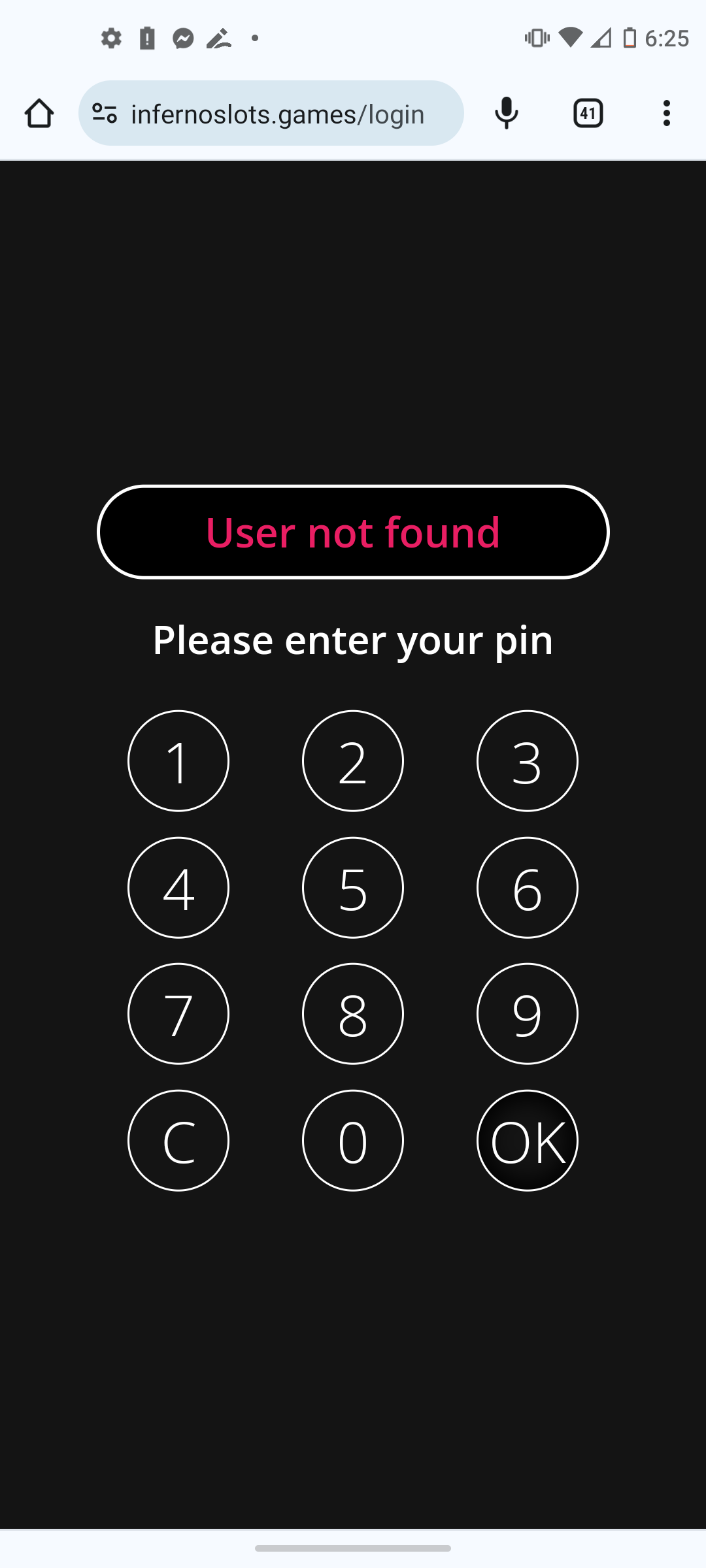Open the tab switcher showing 41 tabs

[588, 114]
